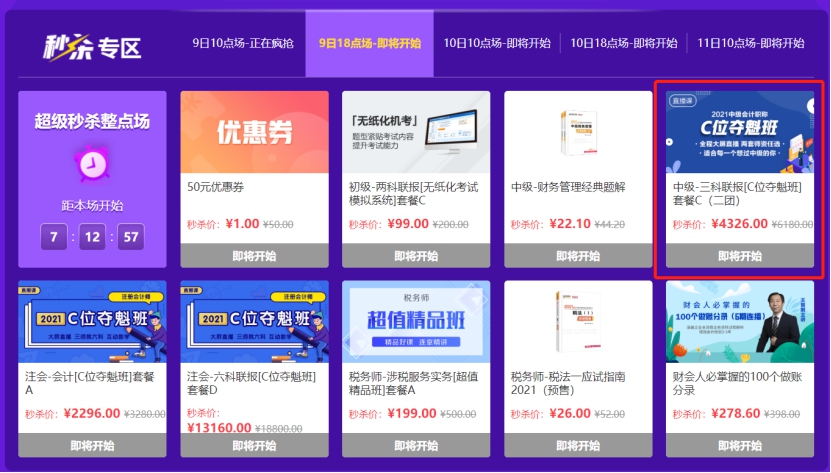The width and height of the screenshot is (831, 473).
Task: Tap 即将开始 under 中级-三科联报
Action: click(x=740, y=256)
